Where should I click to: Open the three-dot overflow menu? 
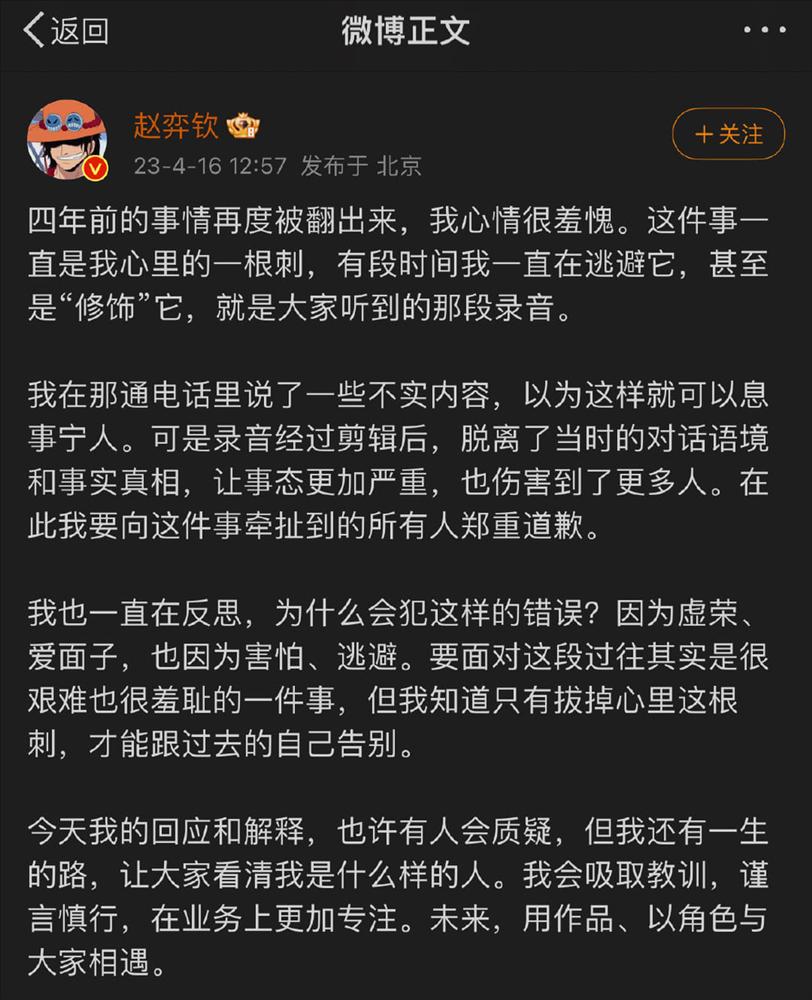coord(764,32)
